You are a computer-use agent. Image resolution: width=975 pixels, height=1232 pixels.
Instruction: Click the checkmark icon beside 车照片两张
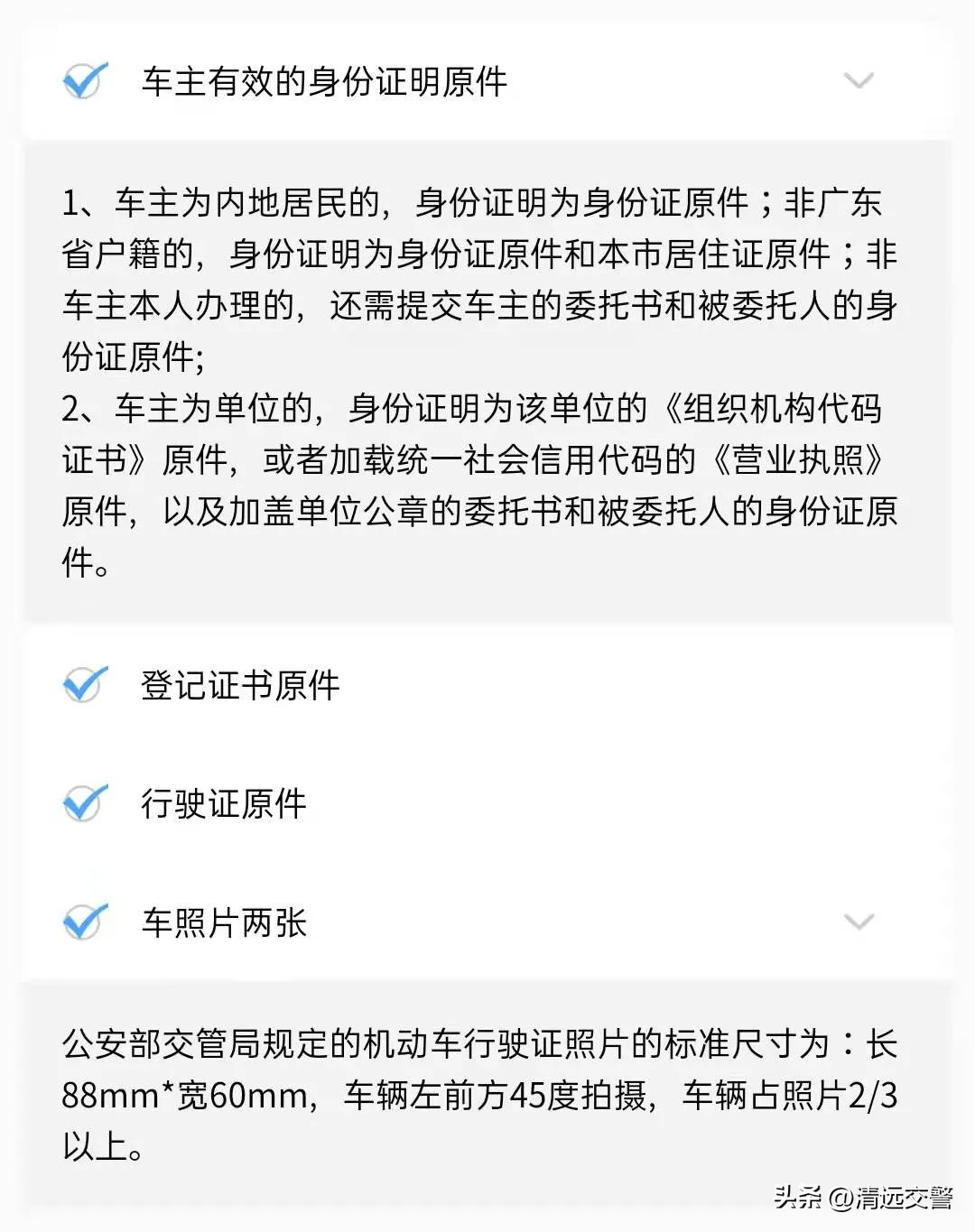pyautogui.click(x=83, y=922)
